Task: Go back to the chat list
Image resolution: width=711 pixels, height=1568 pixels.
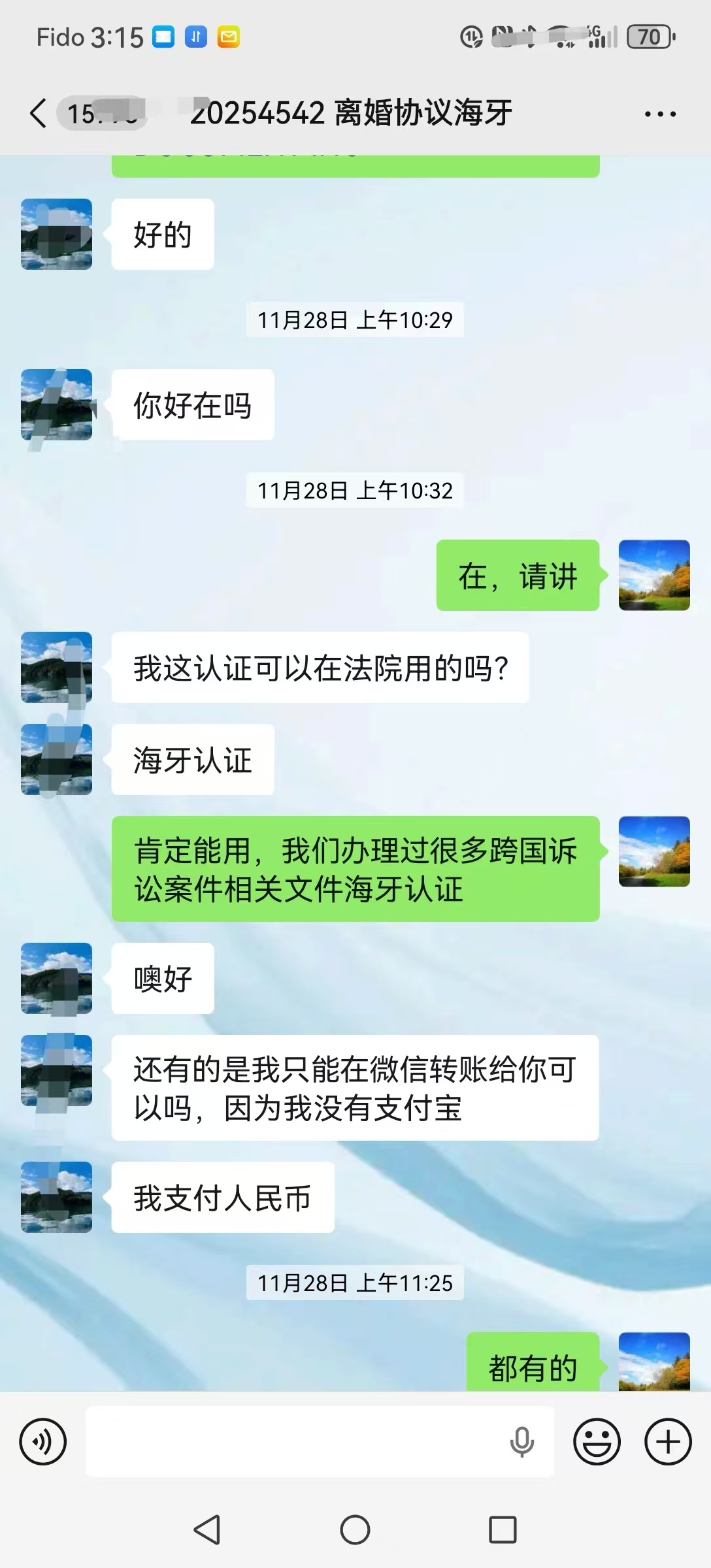Action: (x=39, y=114)
